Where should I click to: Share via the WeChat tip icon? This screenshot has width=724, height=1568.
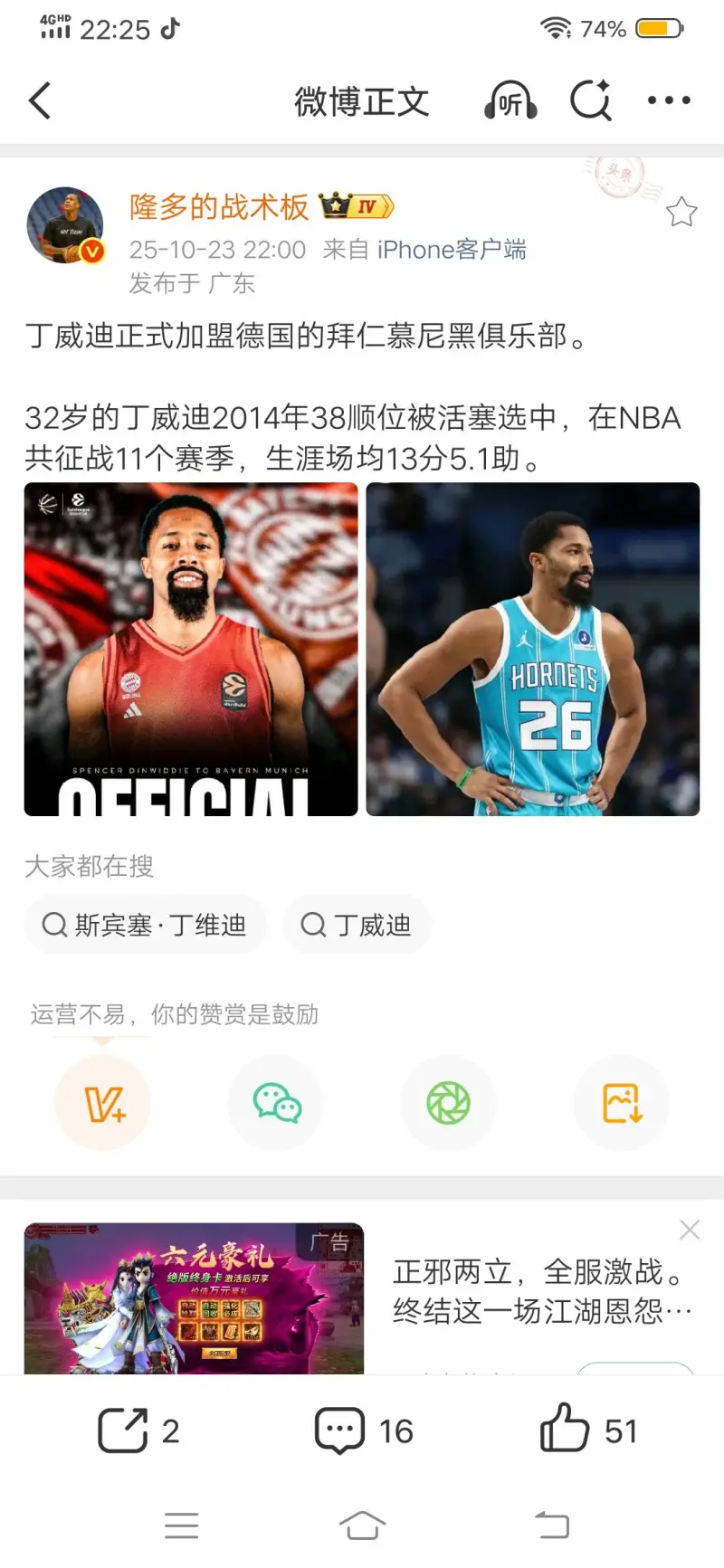(x=275, y=1103)
